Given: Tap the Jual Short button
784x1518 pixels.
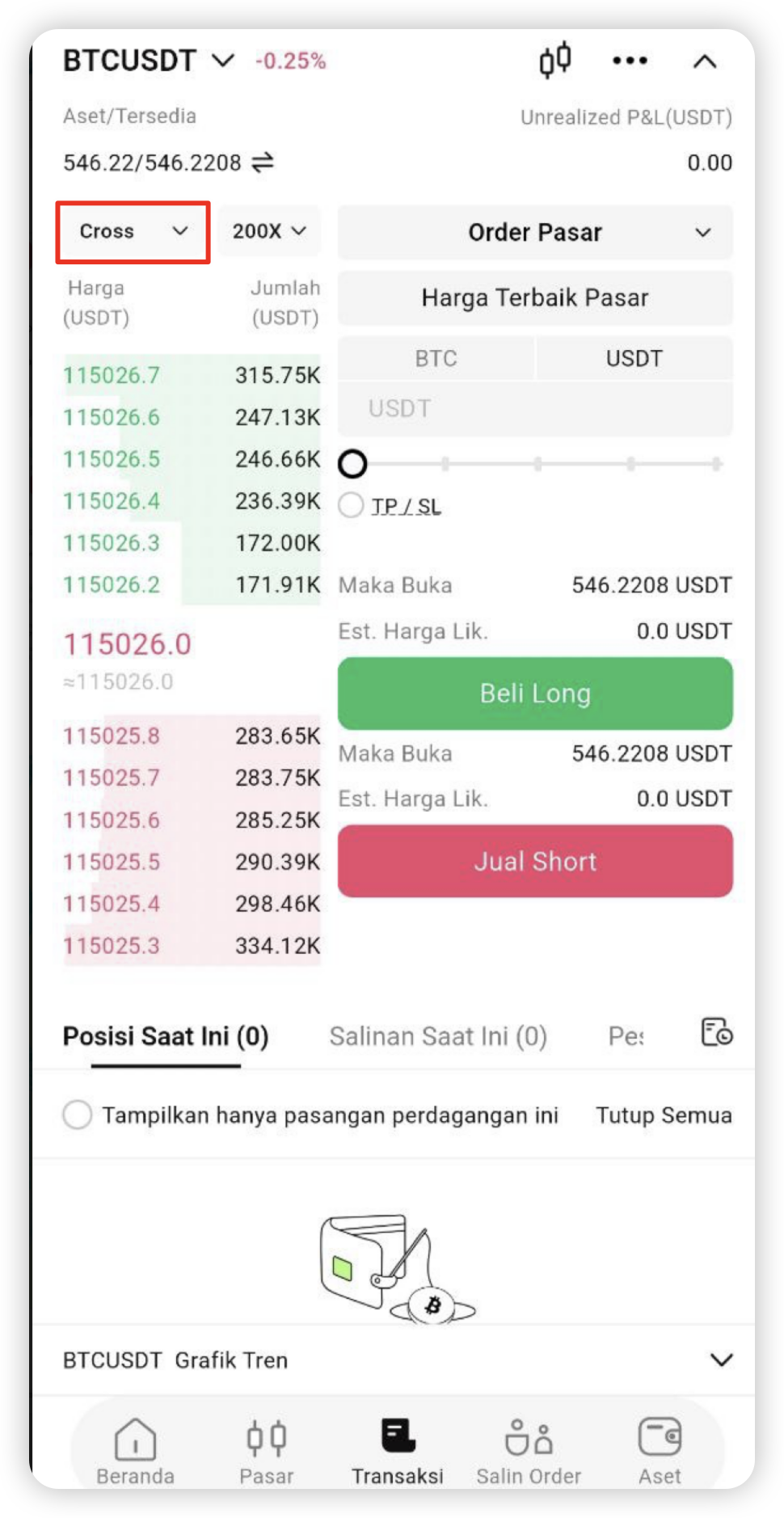Looking at the screenshot, I should coord(535,861).
